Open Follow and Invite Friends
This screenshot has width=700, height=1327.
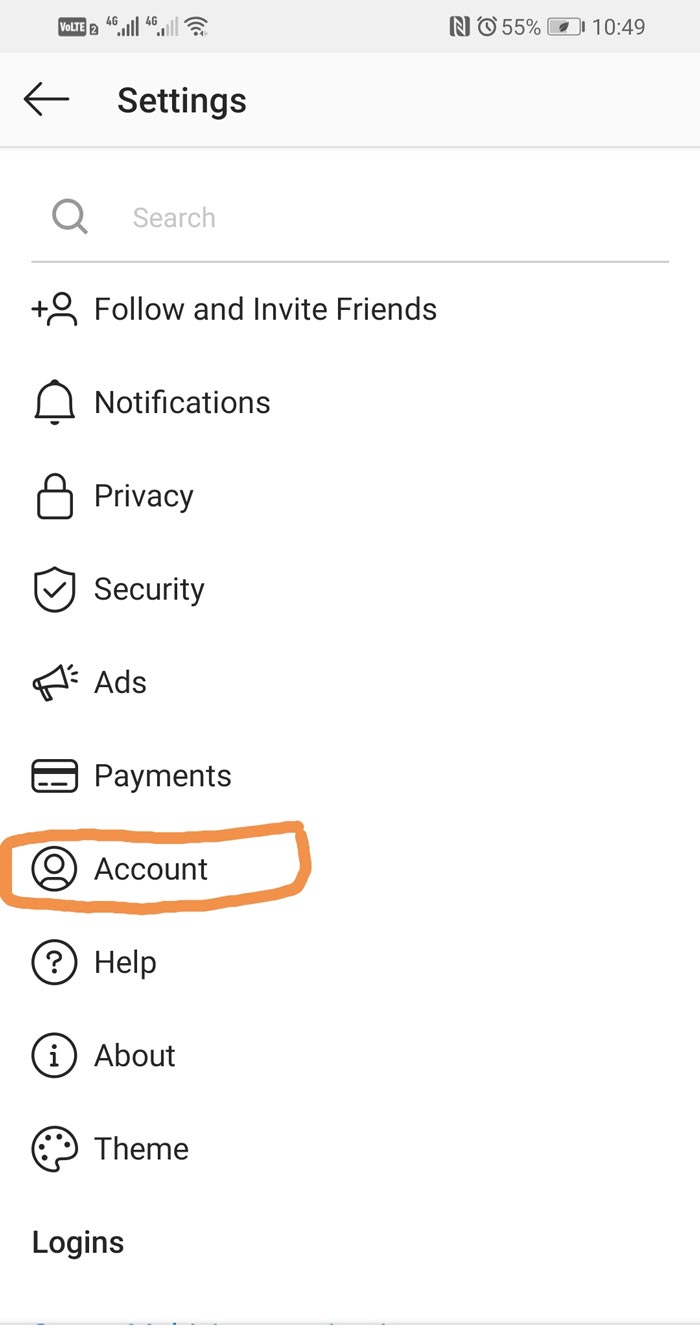(x=264, y=310)
